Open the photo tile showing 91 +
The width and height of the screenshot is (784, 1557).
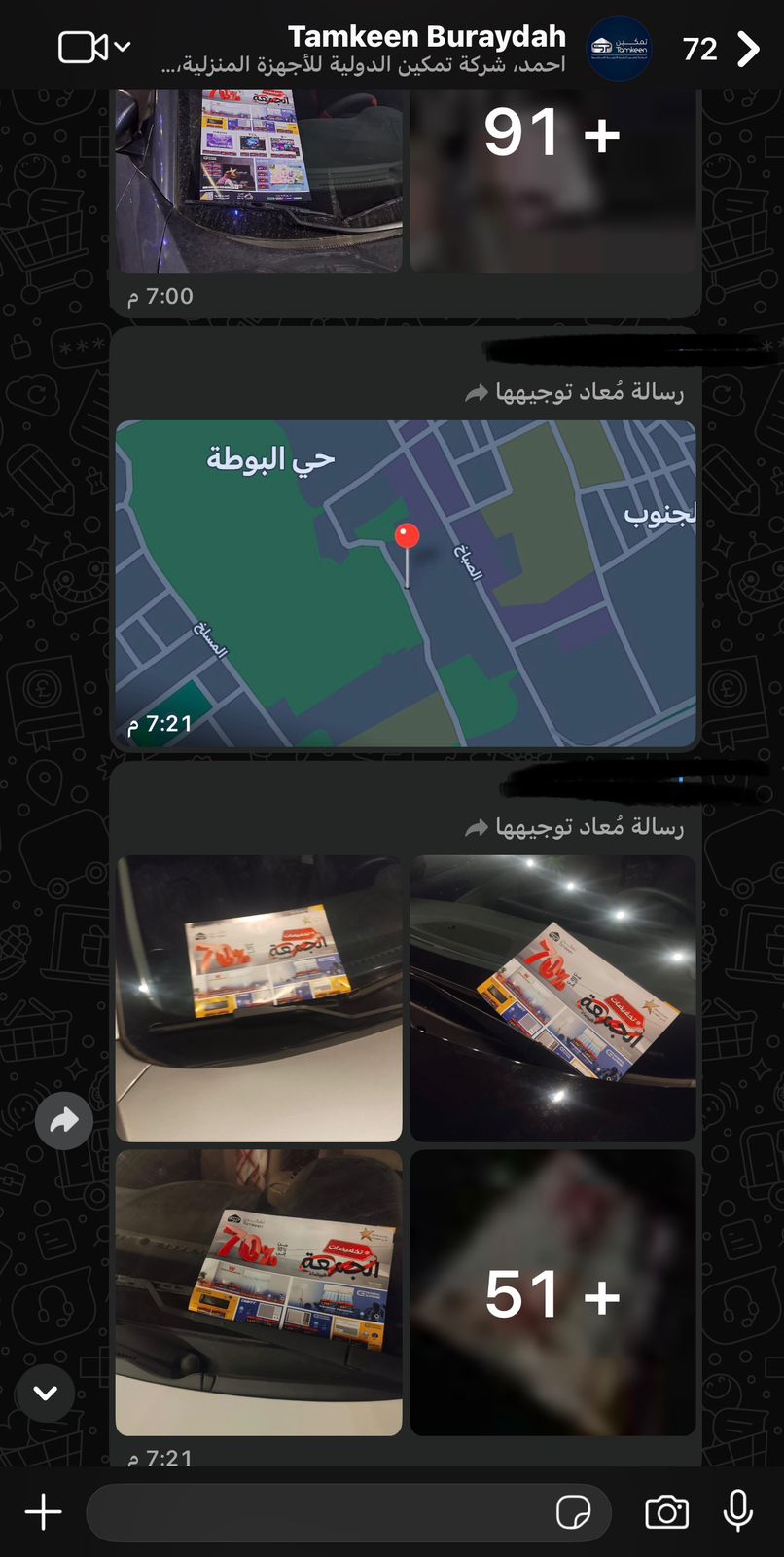point(552,180)
